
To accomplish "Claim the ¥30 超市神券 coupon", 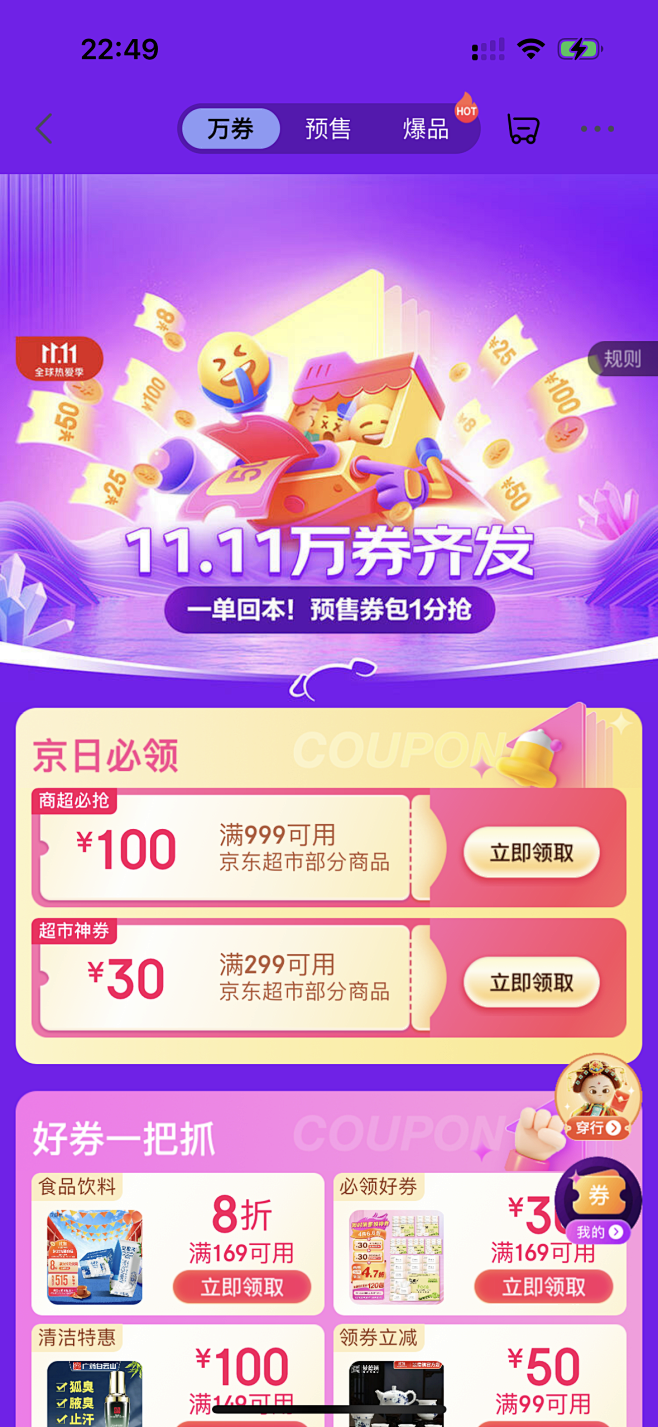I will [531, 982].
